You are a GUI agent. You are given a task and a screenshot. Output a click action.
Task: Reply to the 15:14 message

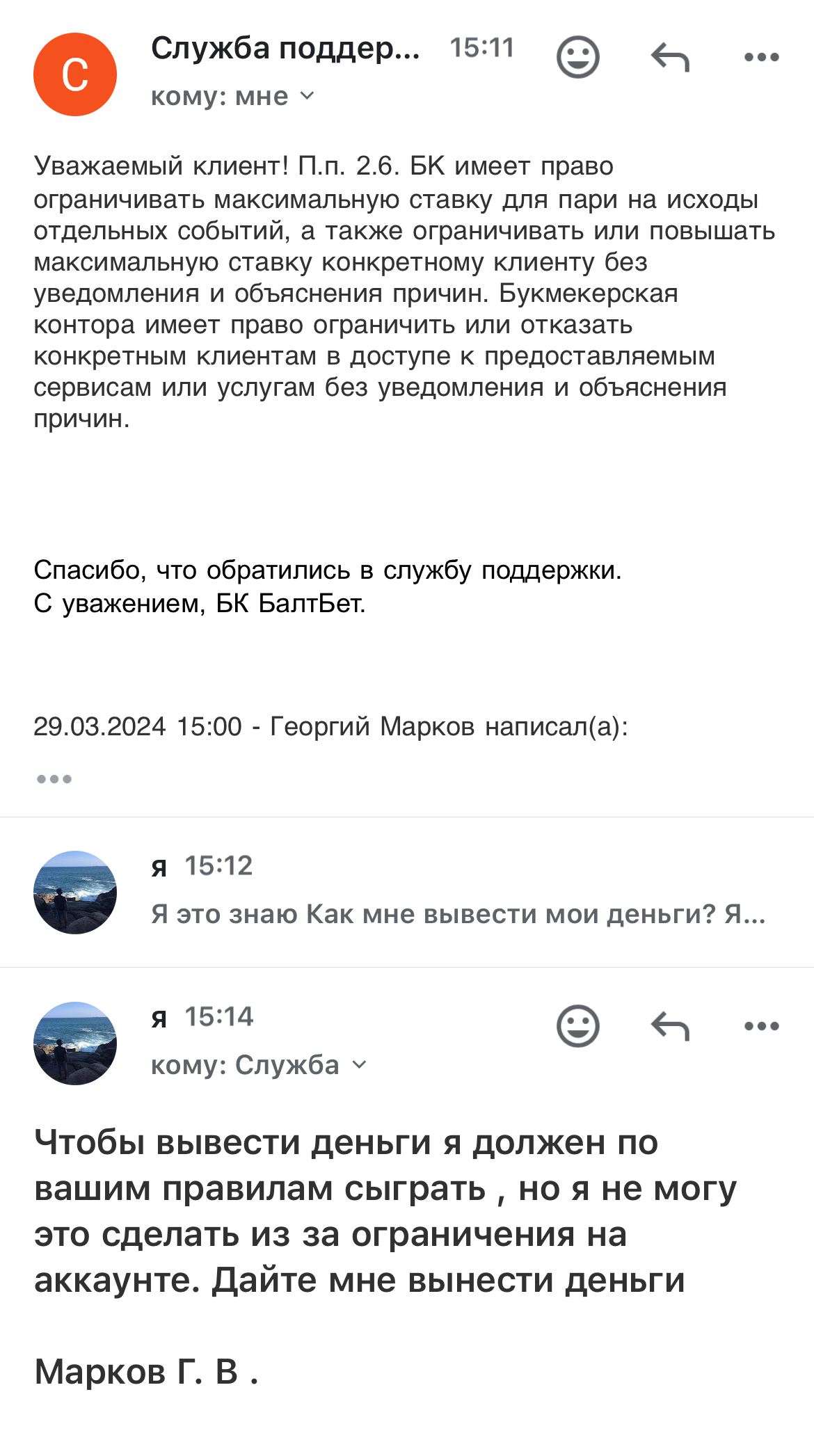tap(670, 1026)
